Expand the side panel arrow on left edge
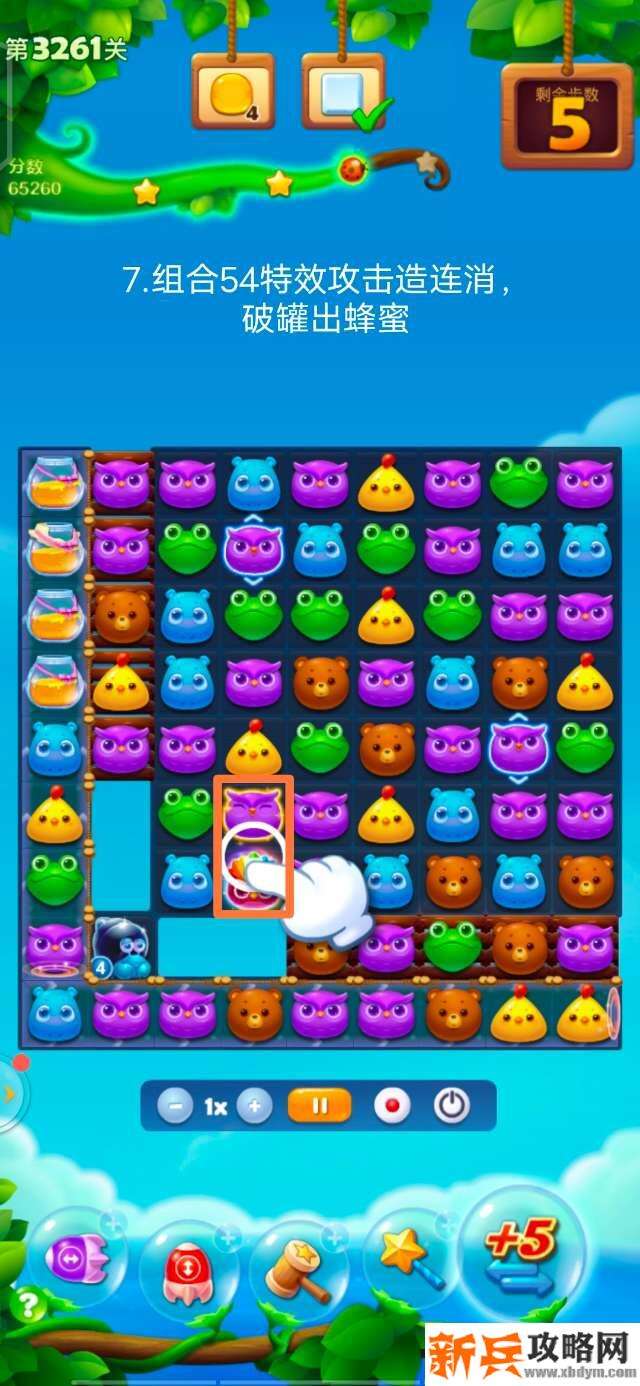 pos(9,1094)
